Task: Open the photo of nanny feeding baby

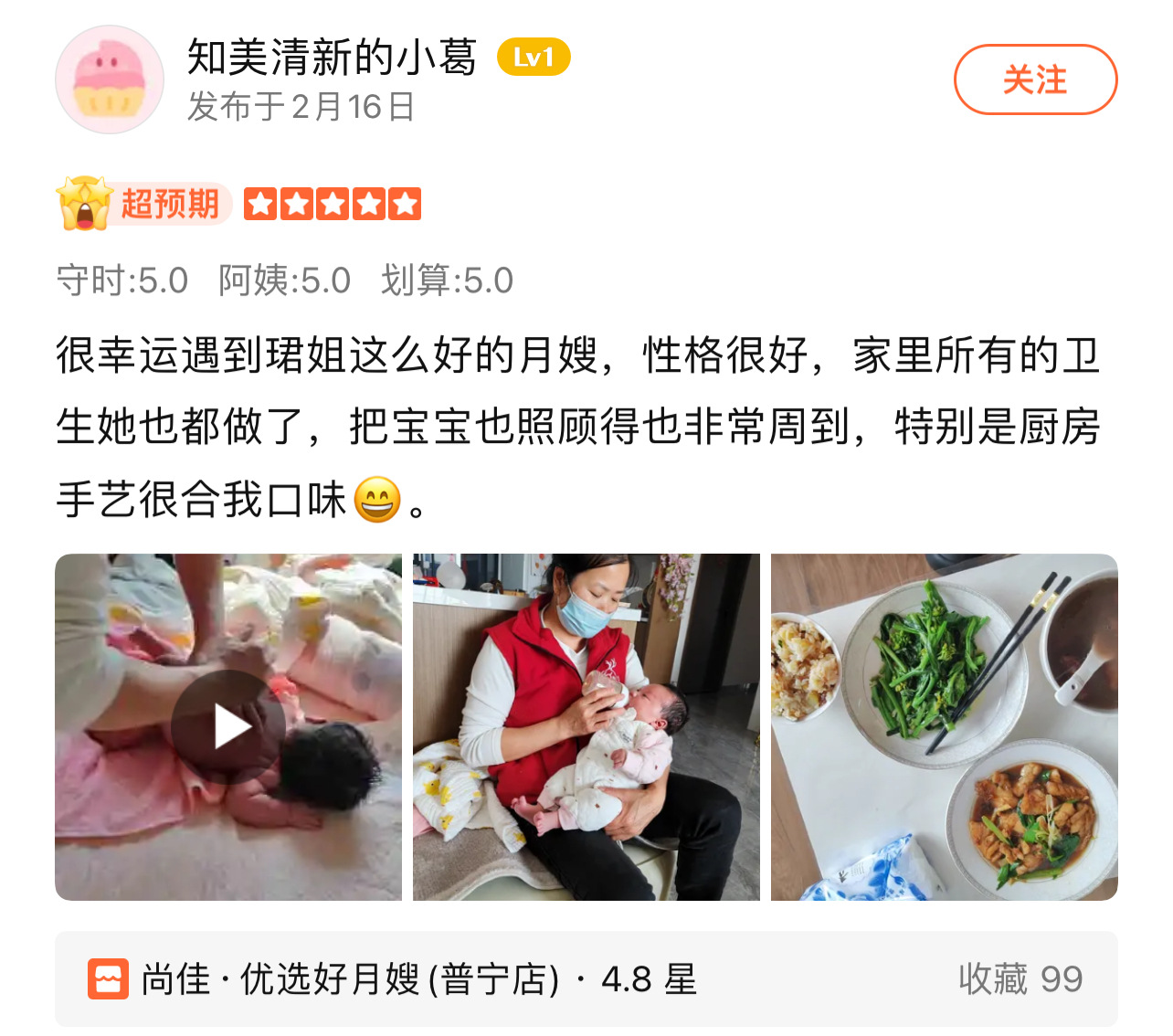Action: 586,727
